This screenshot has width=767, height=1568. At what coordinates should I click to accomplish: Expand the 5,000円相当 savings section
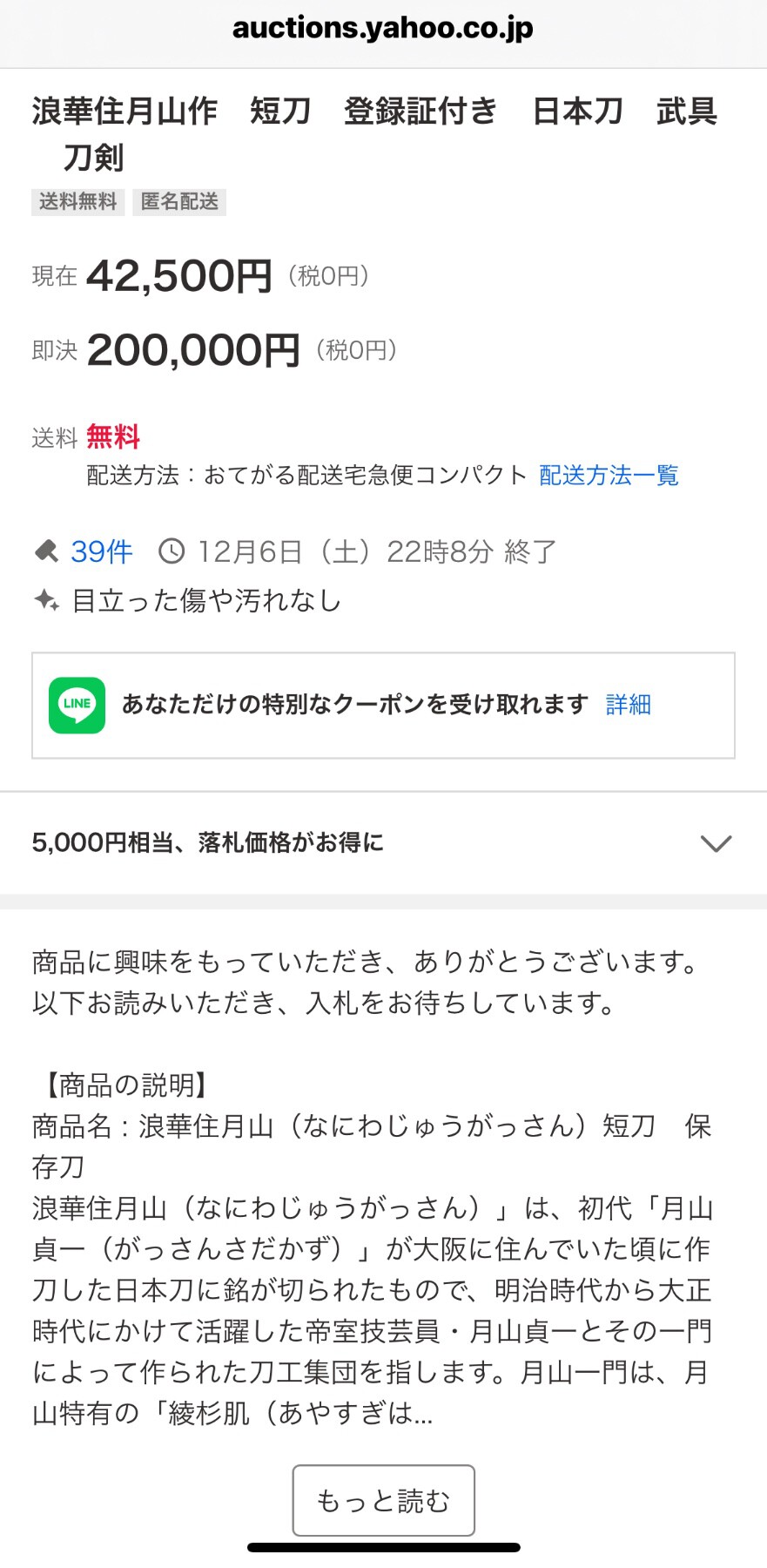[x=715, y=843]
